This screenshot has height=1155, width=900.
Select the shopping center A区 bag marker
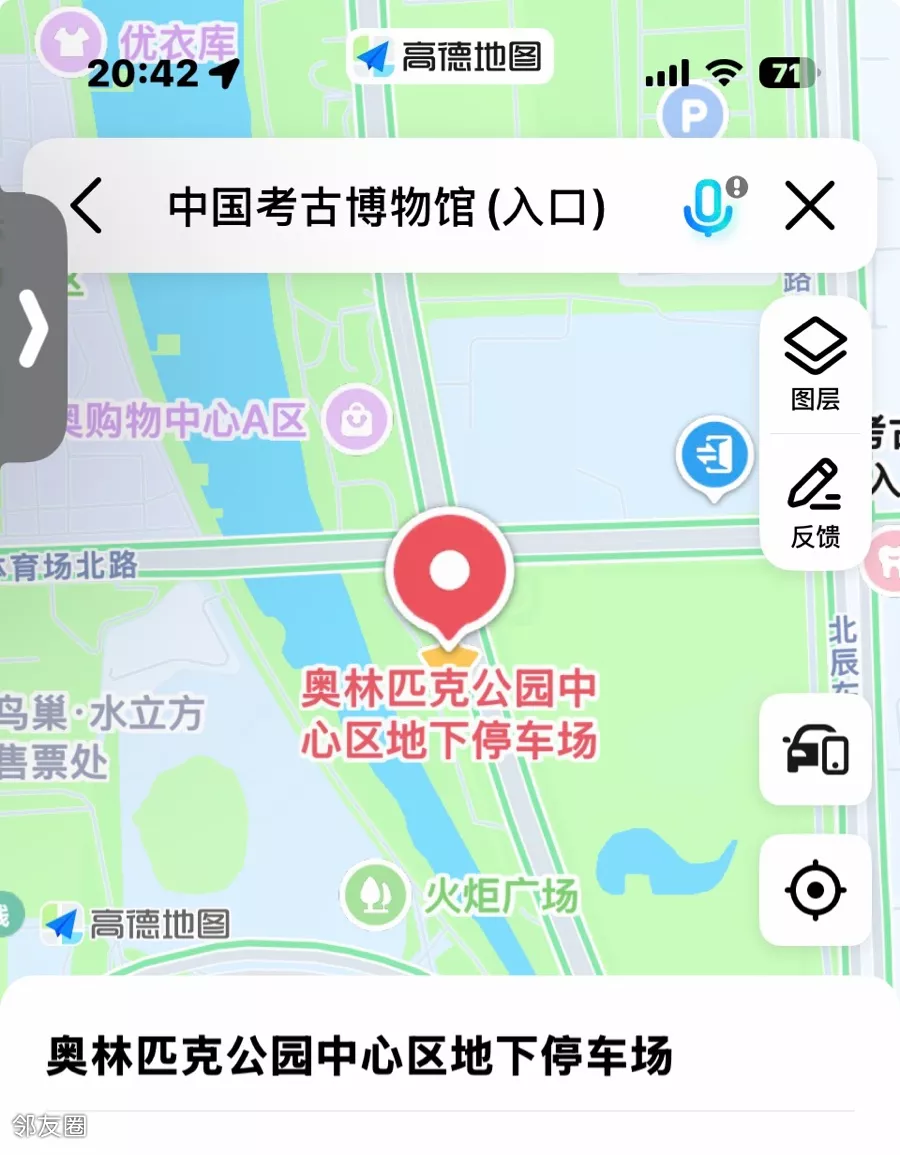(x=357, y=420)
